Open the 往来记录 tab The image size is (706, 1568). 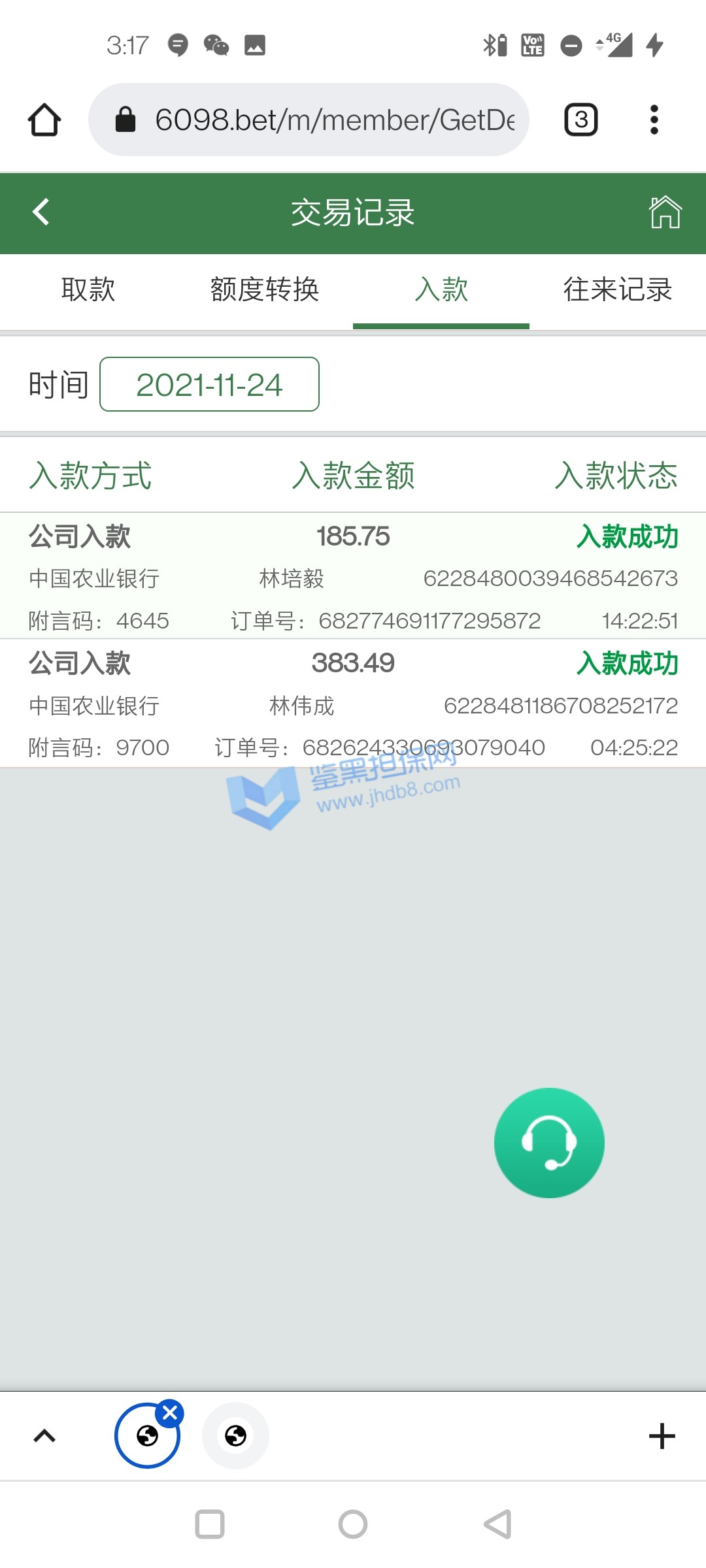[x=618, y=289]
